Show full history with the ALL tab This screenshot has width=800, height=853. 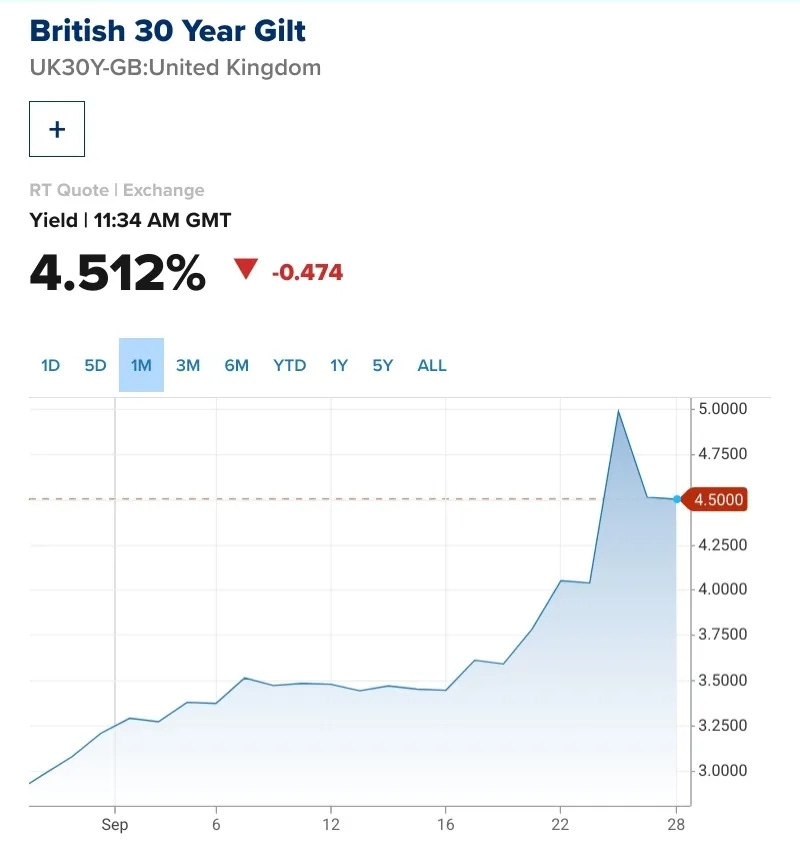432,365
